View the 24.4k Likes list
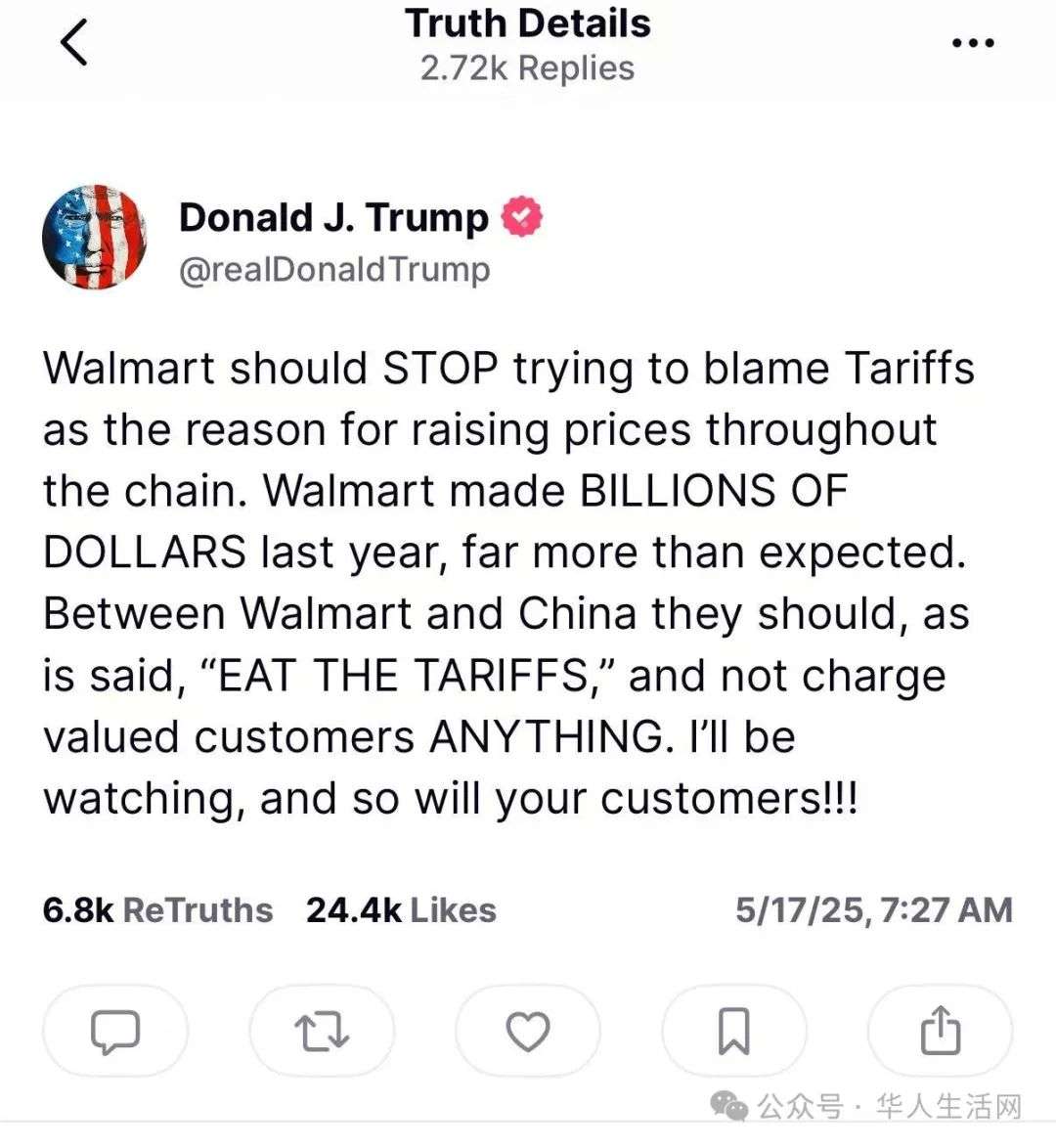 pyautogui.click(x=401, y=910)
